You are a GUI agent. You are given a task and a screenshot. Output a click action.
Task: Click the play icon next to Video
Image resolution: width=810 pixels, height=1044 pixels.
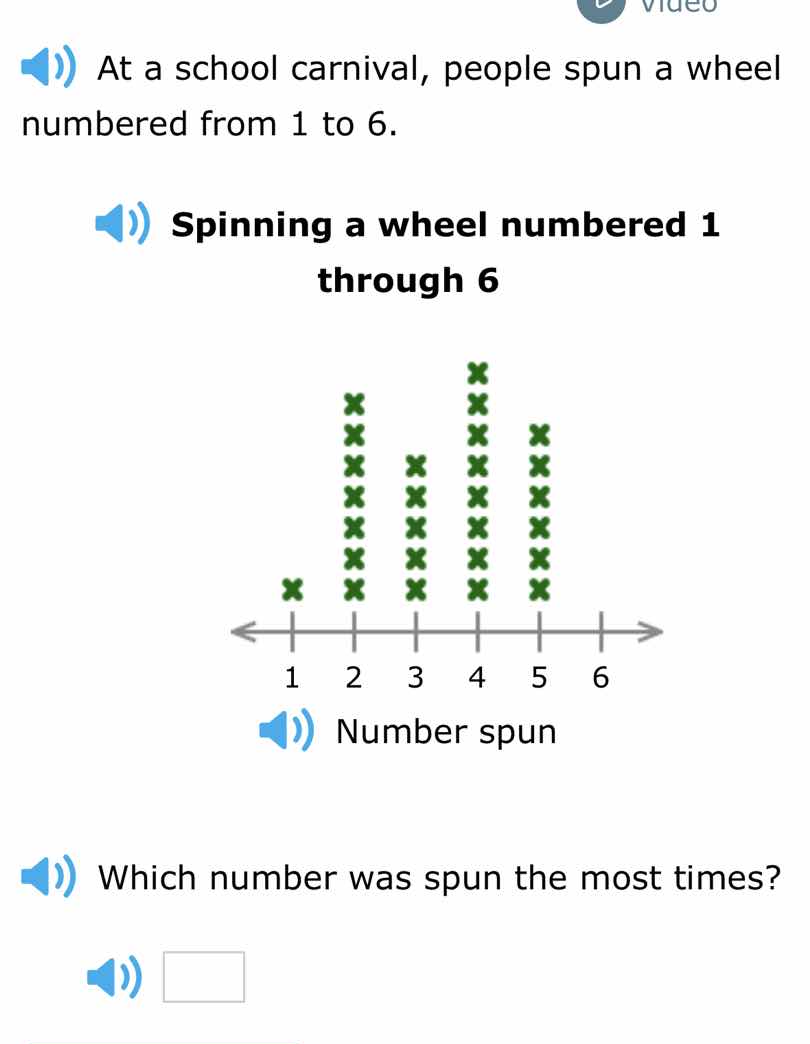click(602, 8)
